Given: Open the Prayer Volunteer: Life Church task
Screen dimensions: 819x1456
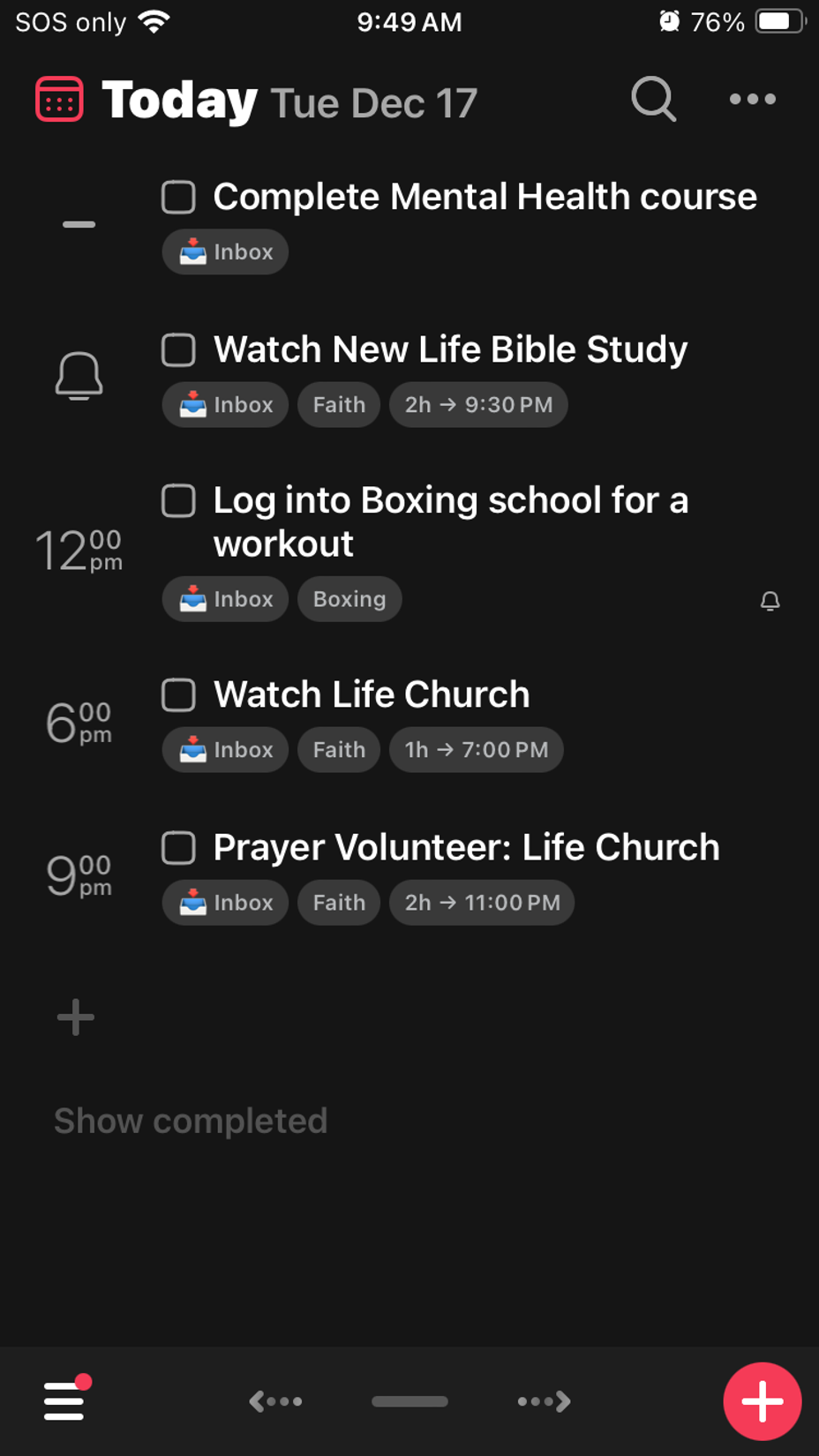Looking at the screenshot, I should click(466, 848).
